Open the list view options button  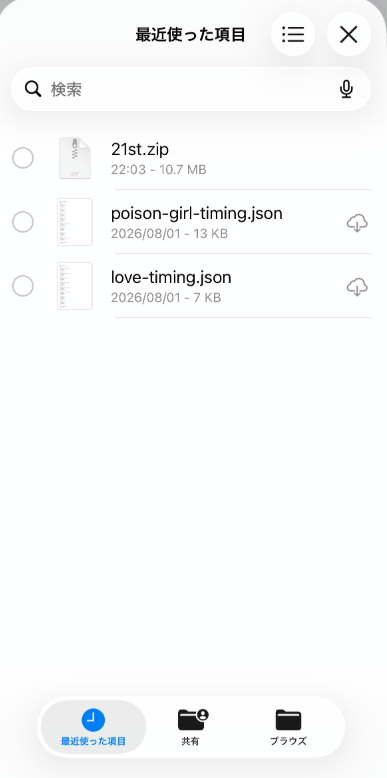click(293, 34)
